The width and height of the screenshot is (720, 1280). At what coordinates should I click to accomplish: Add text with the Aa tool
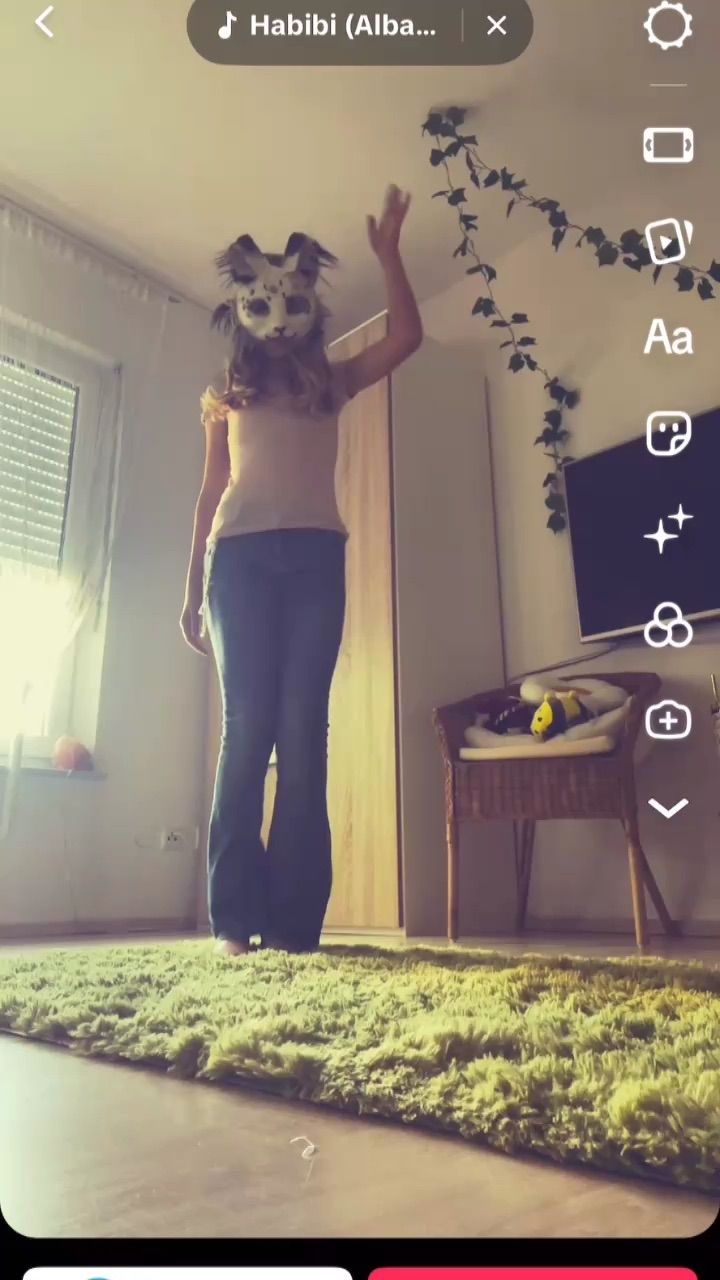[668, 338]
